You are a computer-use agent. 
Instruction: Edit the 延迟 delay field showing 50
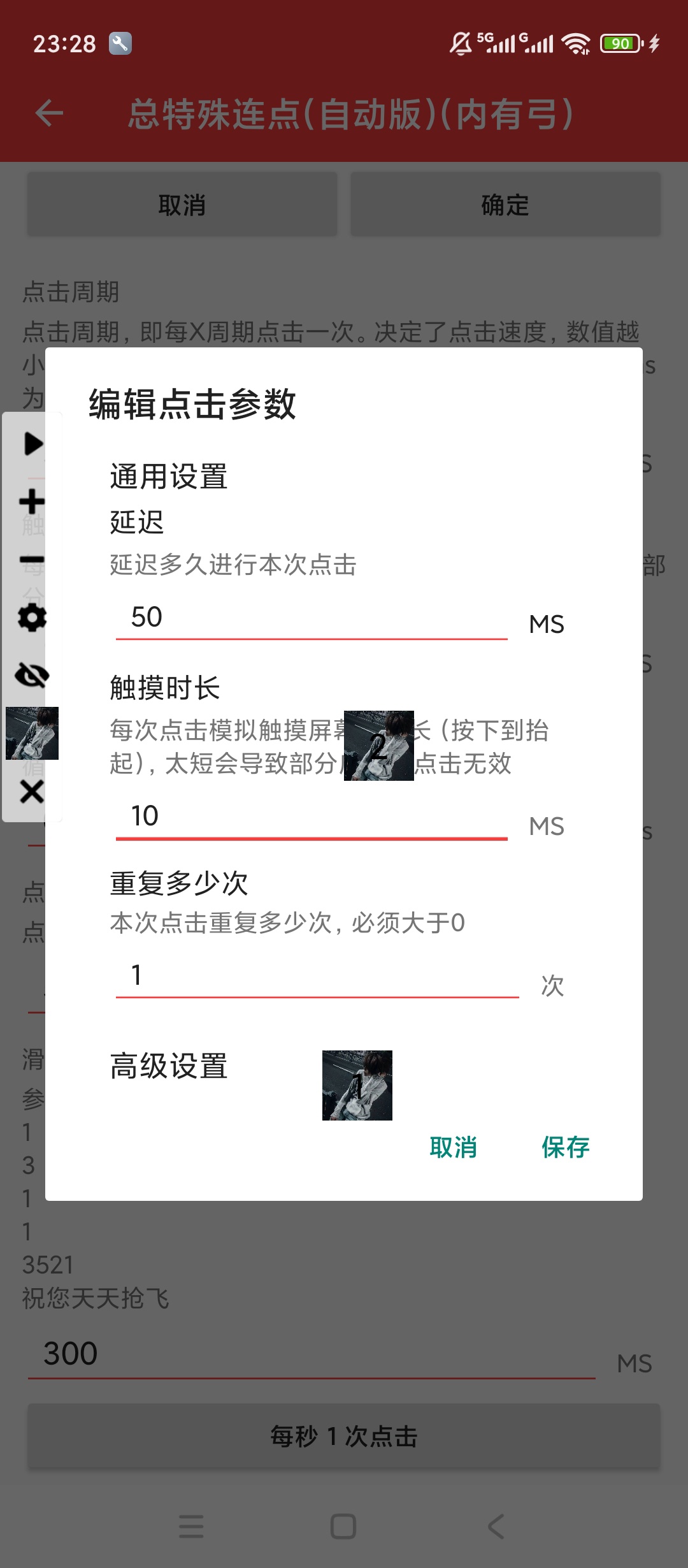(311, 618)
